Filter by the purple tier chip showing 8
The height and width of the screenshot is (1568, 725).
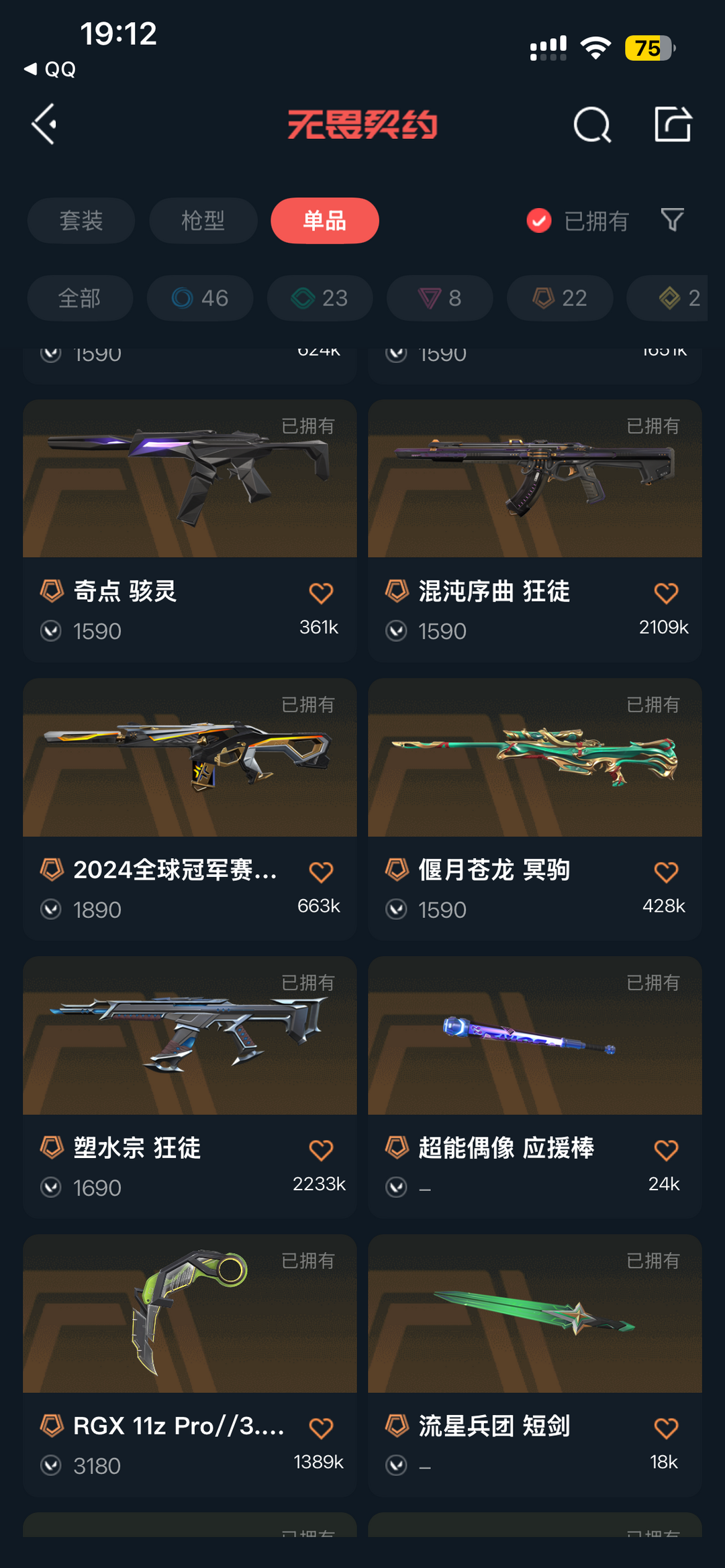(440, 298)
